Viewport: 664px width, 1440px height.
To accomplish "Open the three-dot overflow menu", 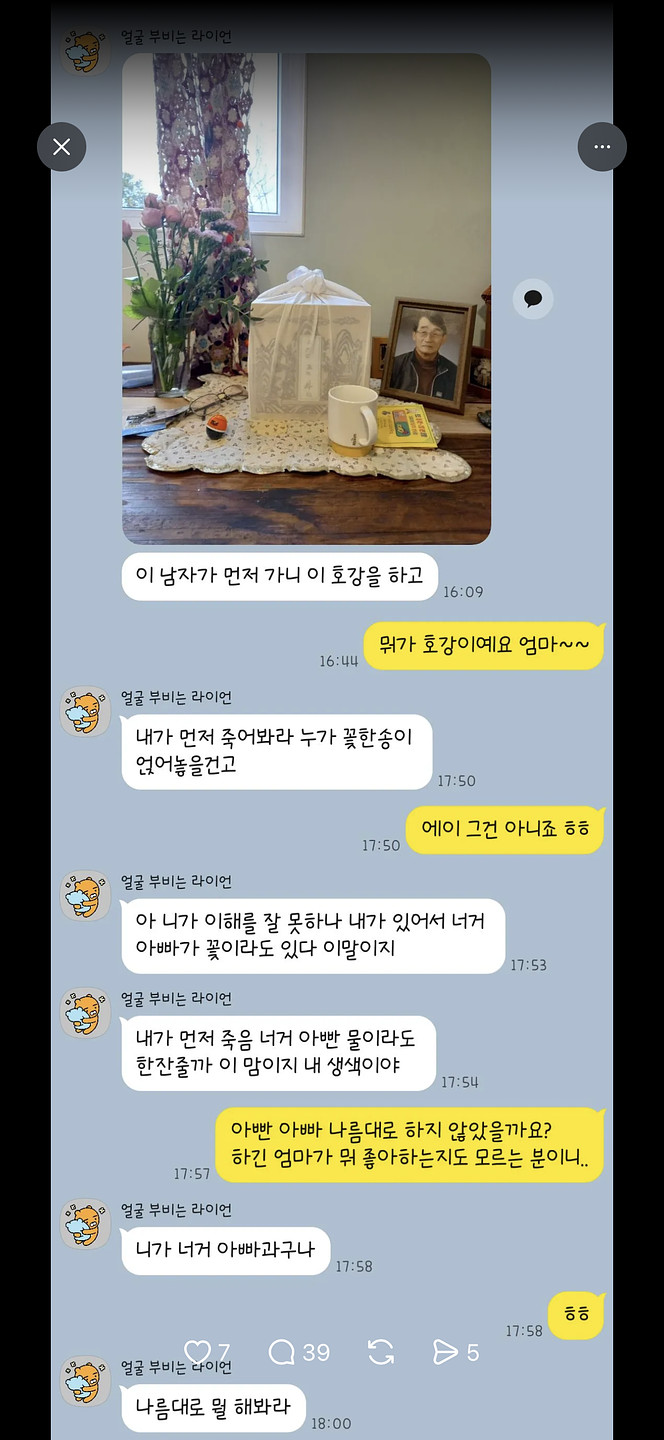I will [x=602, y=147].
